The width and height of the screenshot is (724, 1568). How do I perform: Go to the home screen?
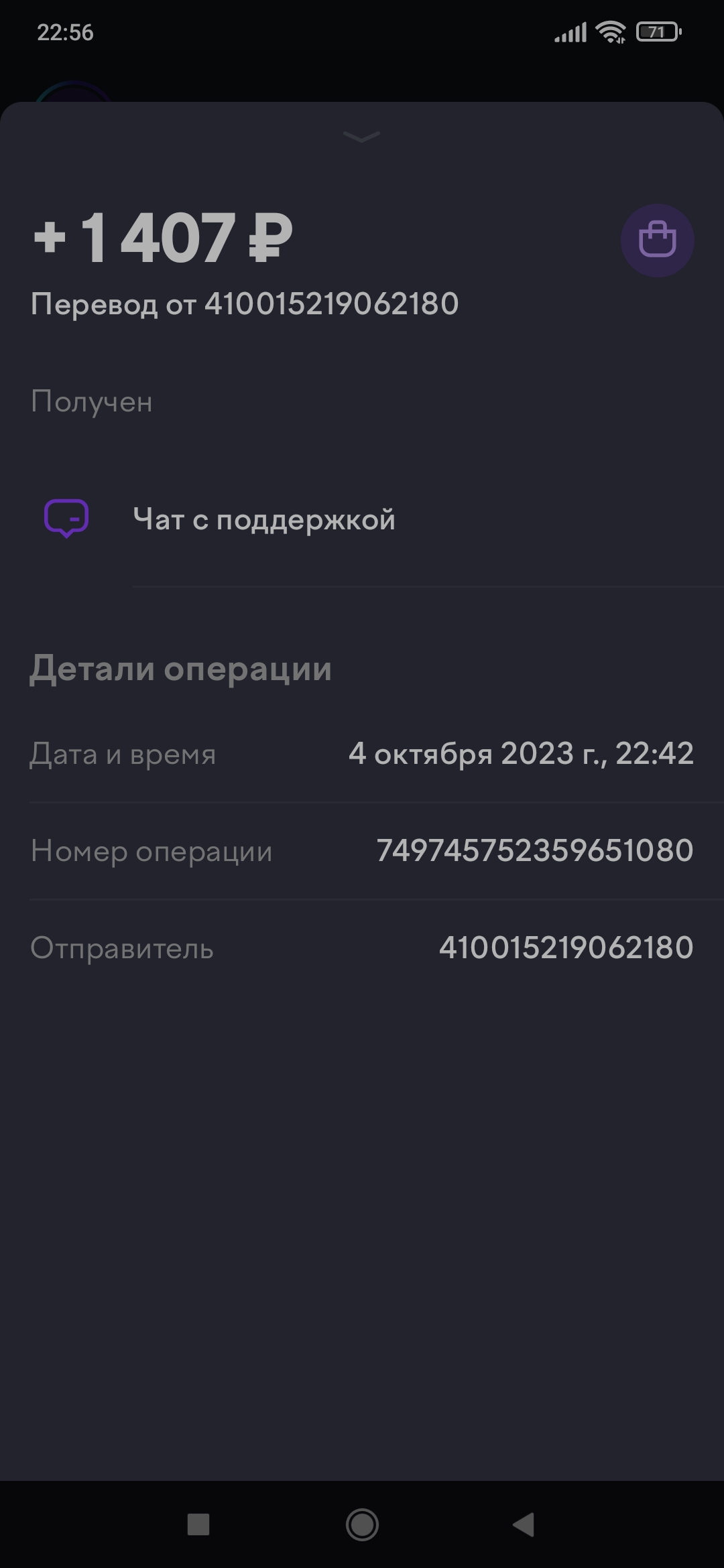point(362,1524)
